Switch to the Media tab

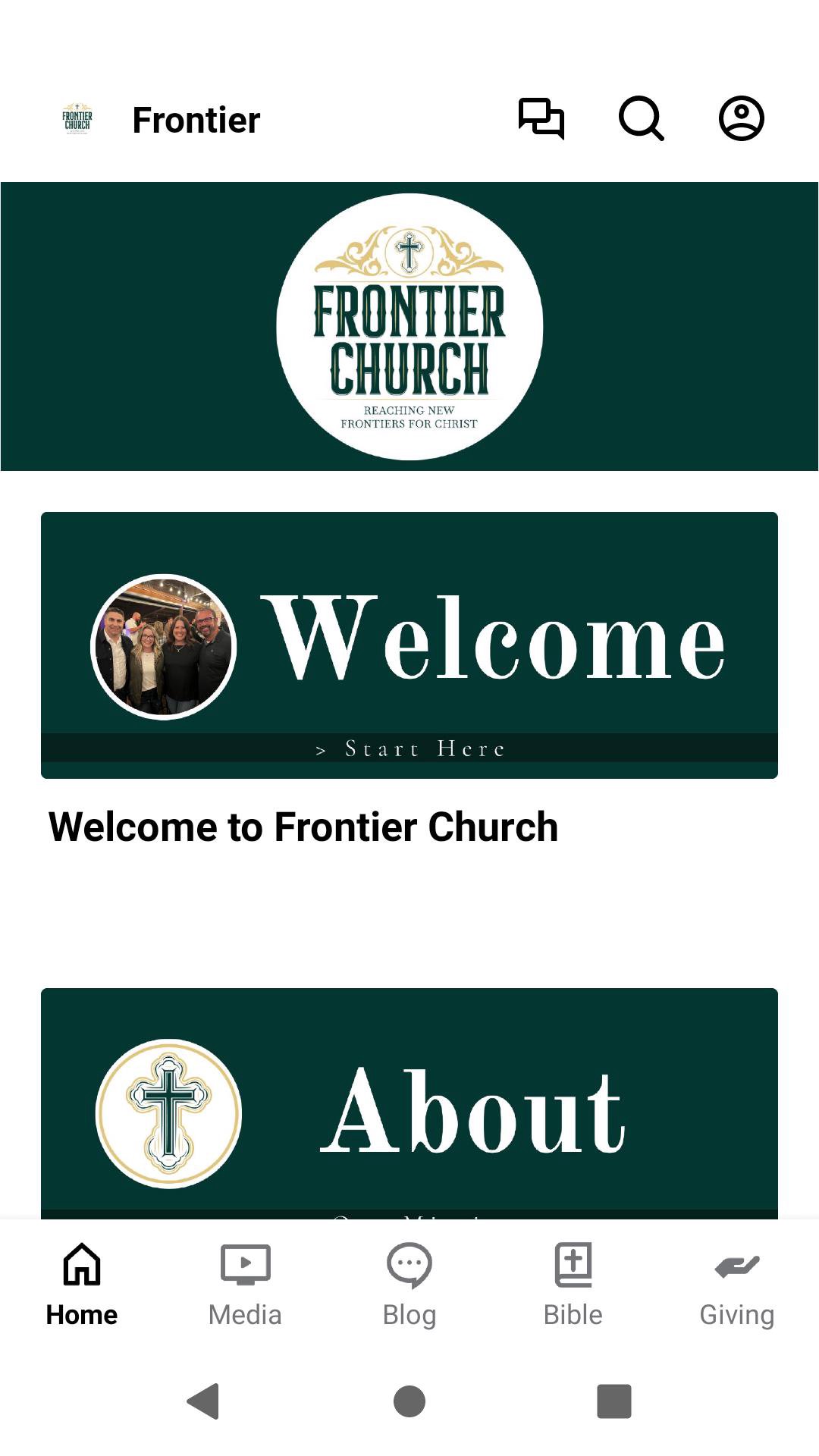245,1281
